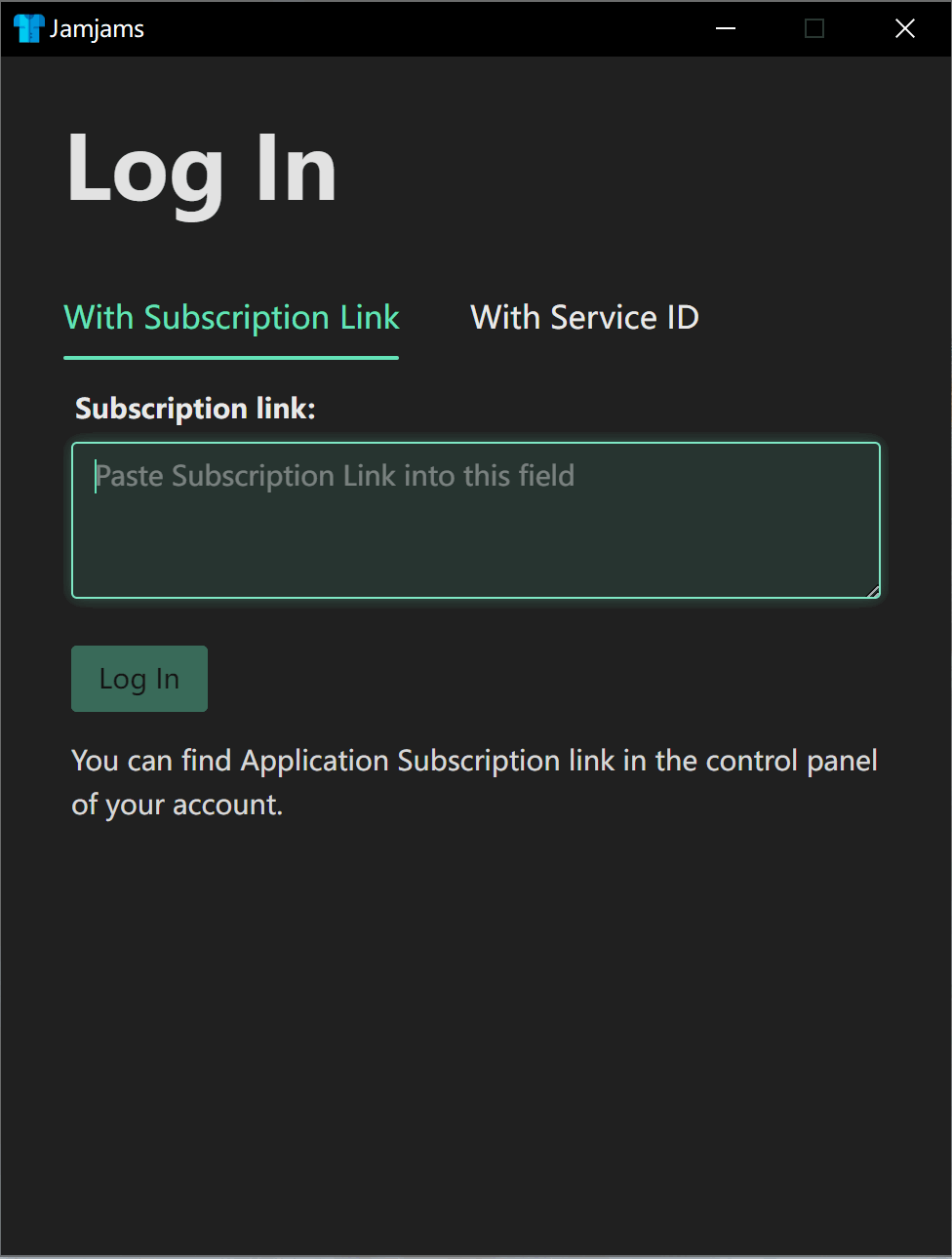Focus the Subscription link text field

point(476,520)
